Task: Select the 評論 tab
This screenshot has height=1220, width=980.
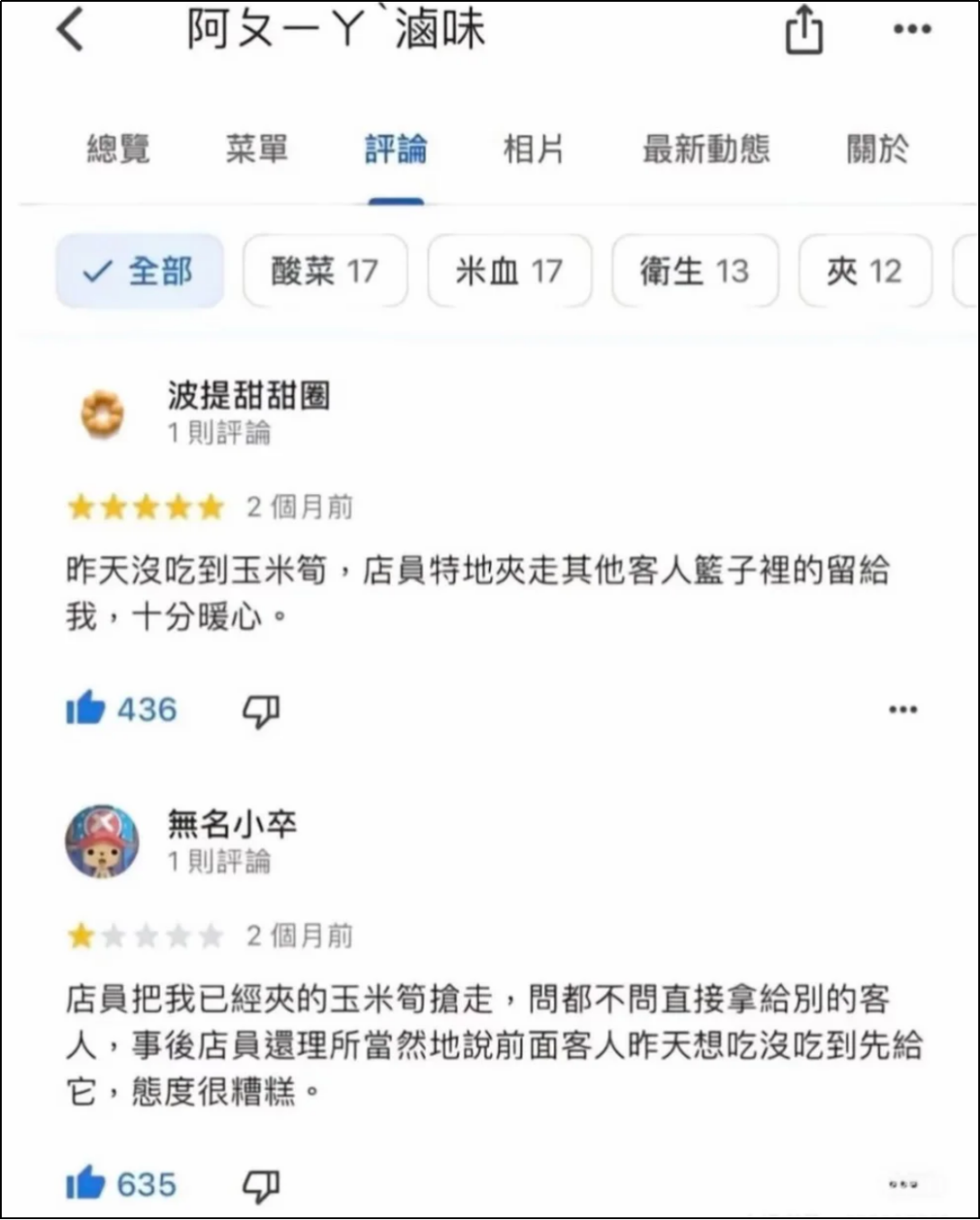Action: [x=396, y=149]
